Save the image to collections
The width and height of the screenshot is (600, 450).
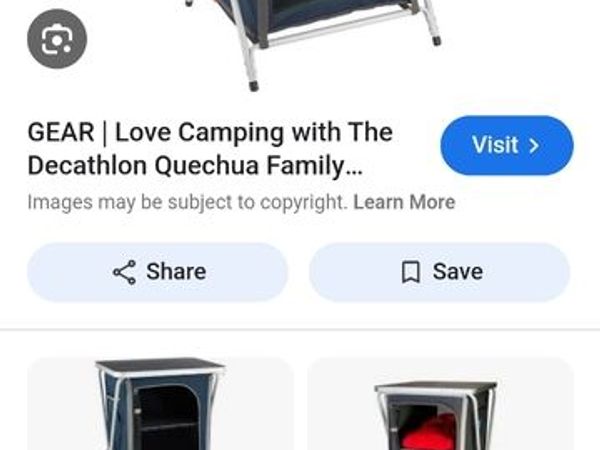pos(439,272)
